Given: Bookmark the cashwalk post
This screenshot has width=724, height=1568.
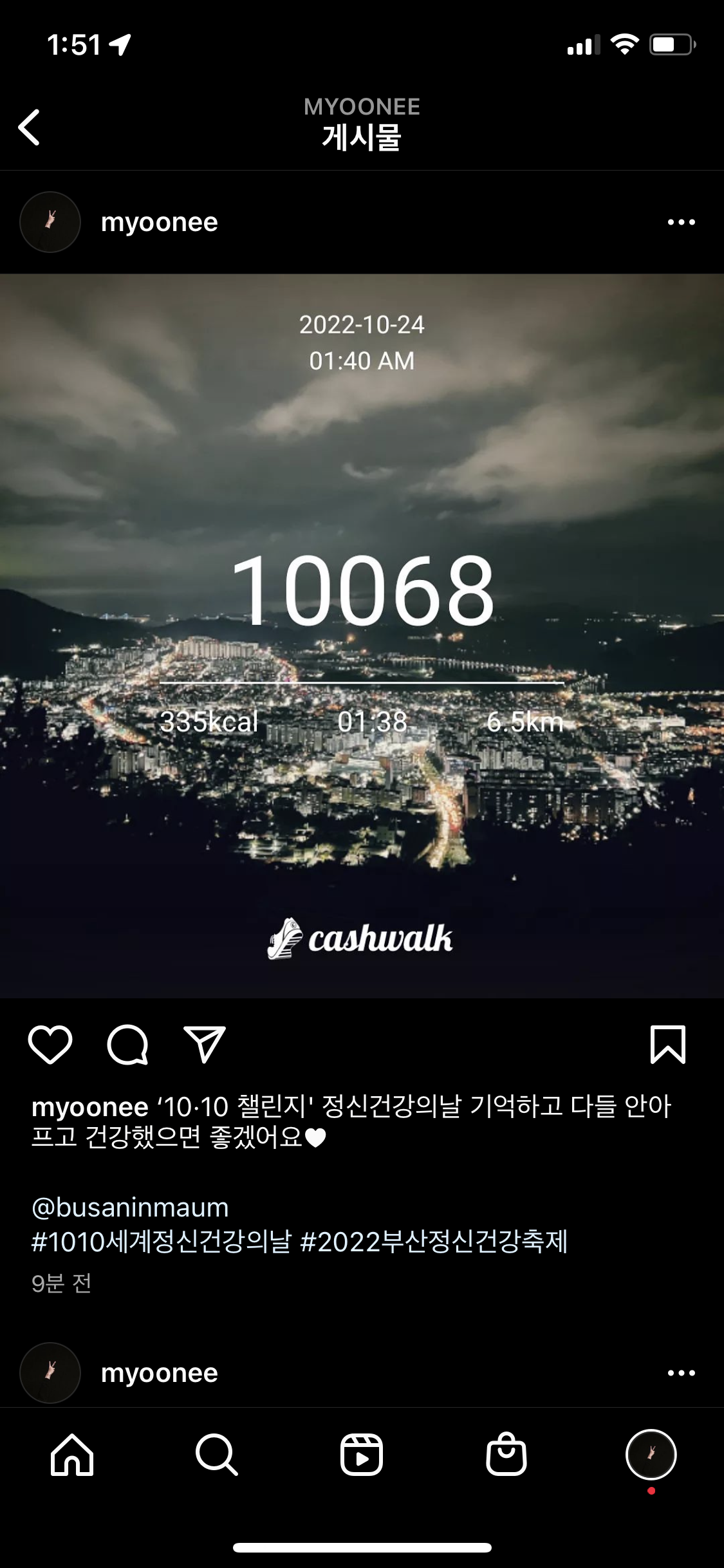Looking at the screenshot, I should [x=667, y=1044].
